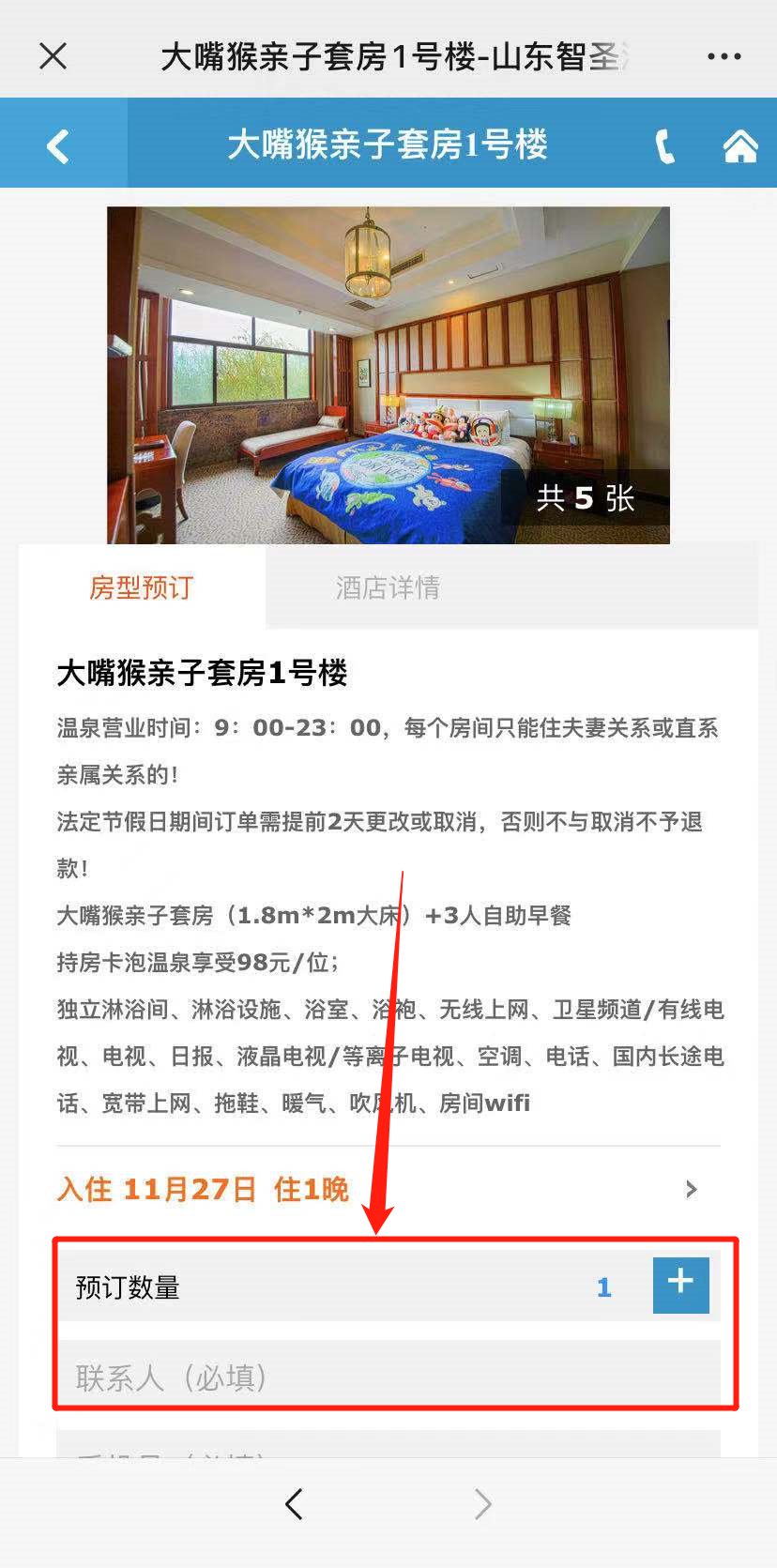Increase the booking quantity with plus
Viewport: 777px width, 1568px height.
click(680, 1285)
